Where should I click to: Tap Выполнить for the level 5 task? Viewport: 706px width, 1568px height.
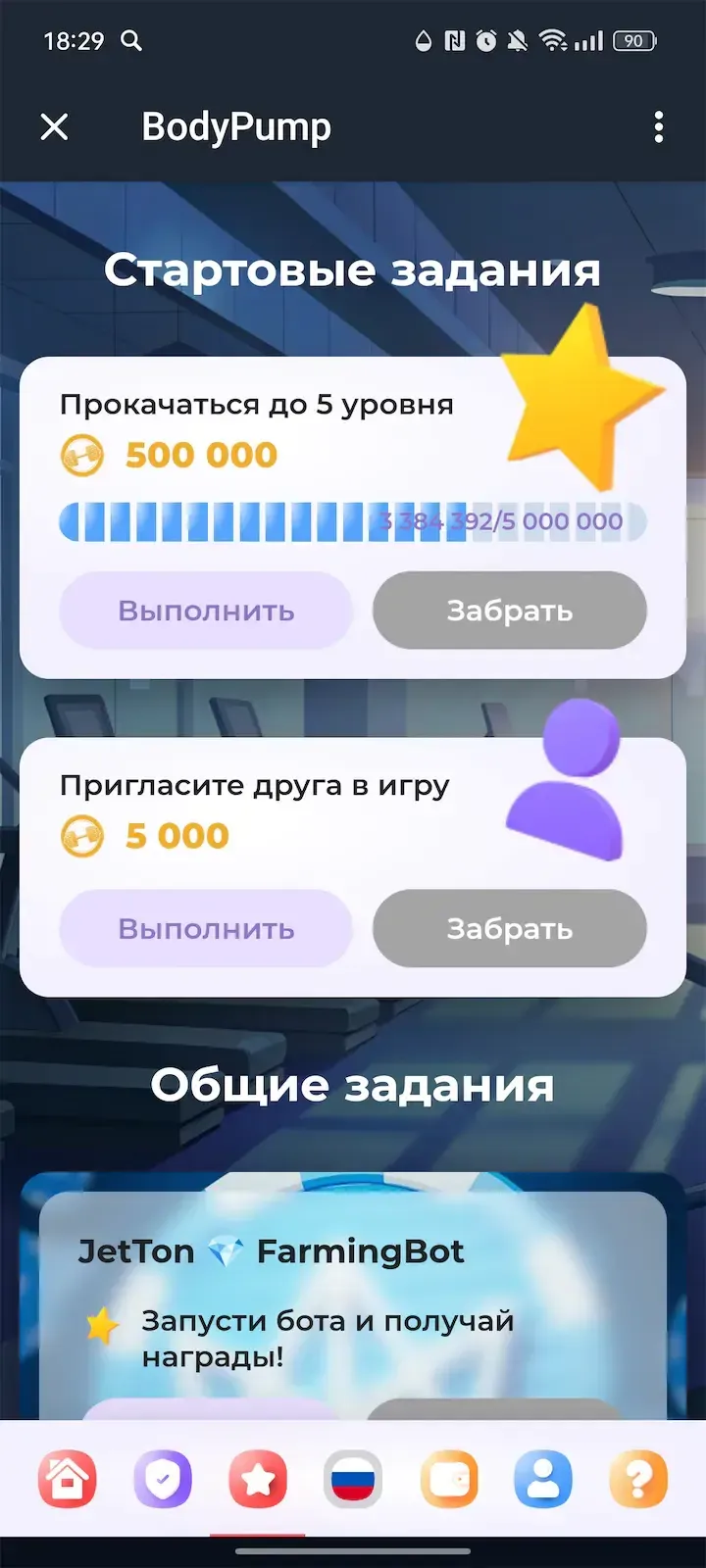[206, 611]
